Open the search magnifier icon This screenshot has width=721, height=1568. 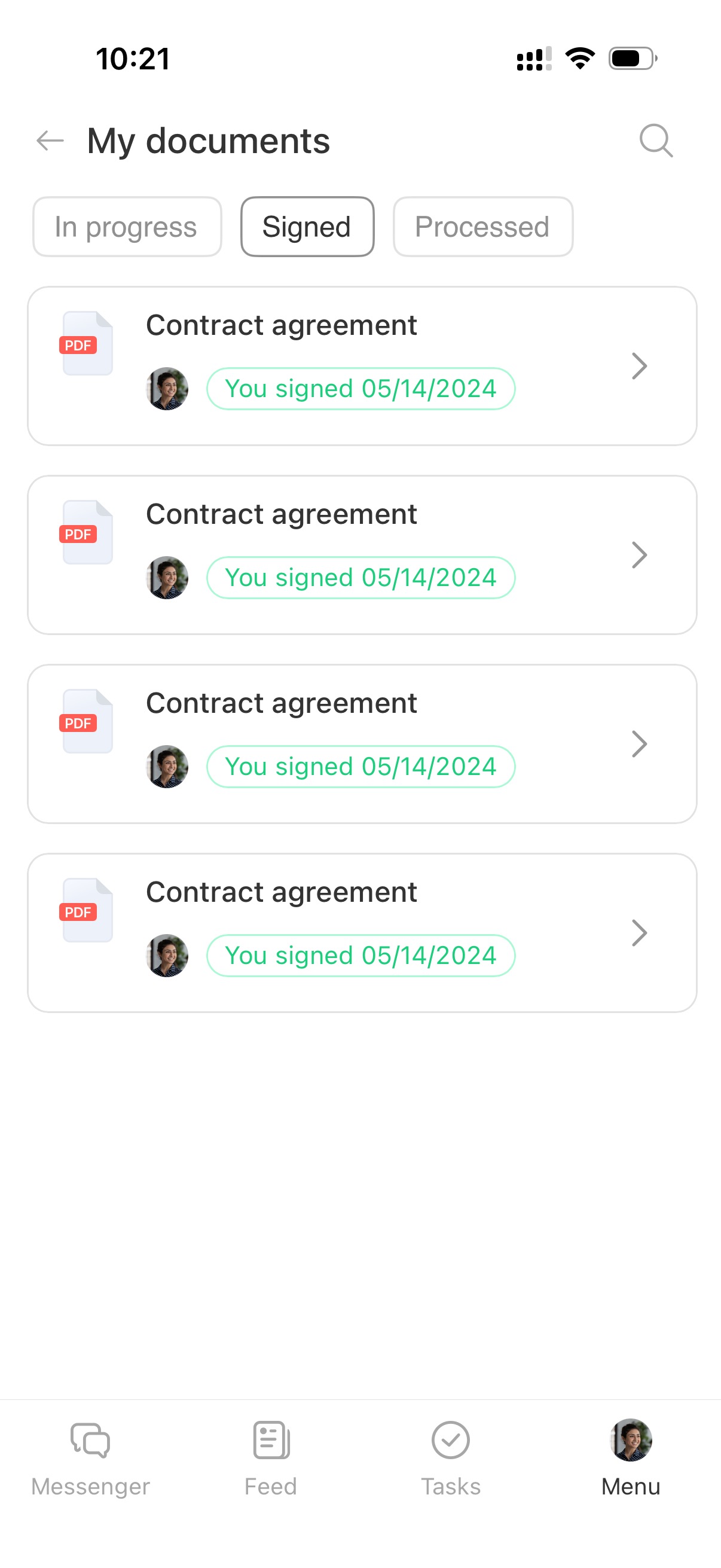pyautogui.click(x=655, y=141)
